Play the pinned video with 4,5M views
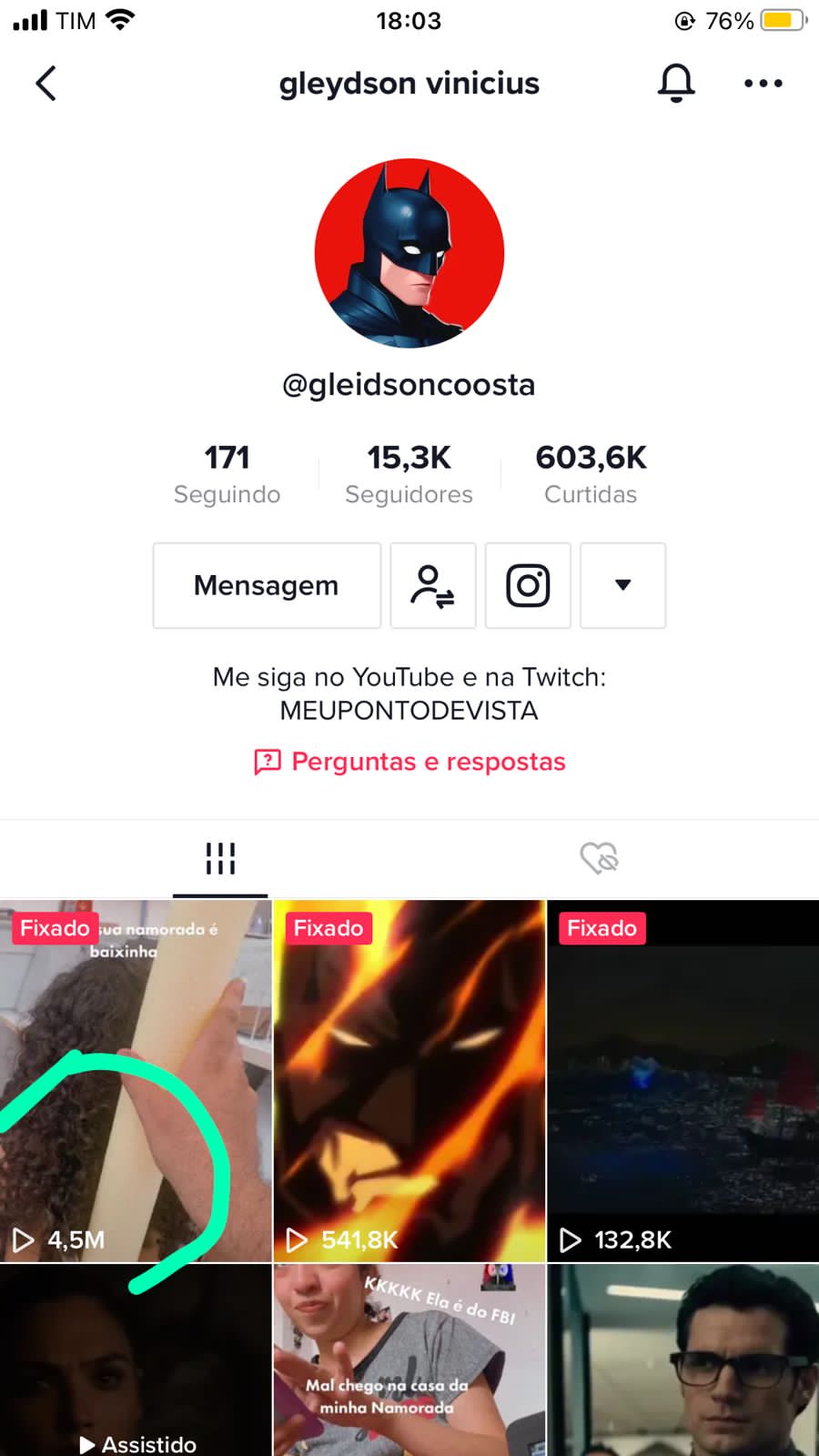This screenshot has width=819, height=1456. (x=136, y=1081)
